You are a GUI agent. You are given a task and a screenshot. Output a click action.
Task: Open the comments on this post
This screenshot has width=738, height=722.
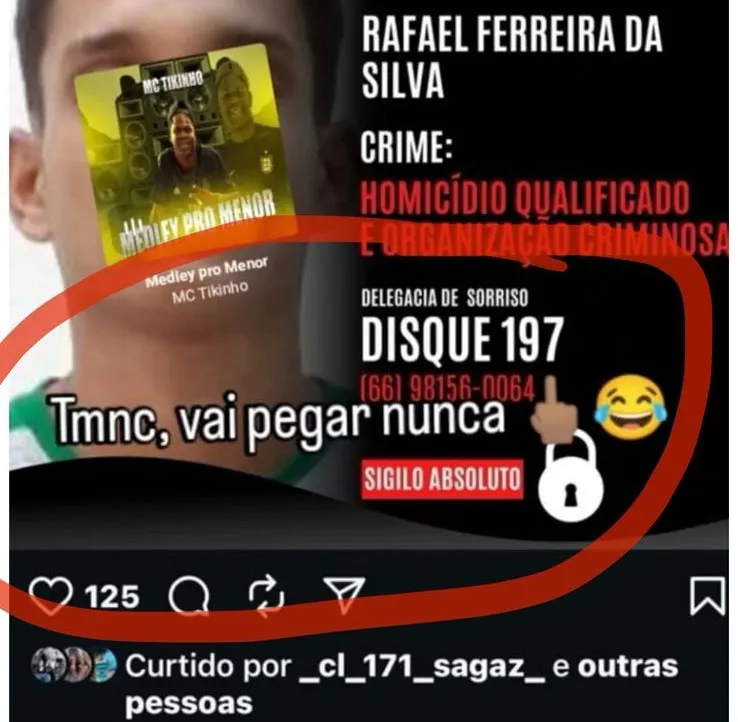(187, 597)
